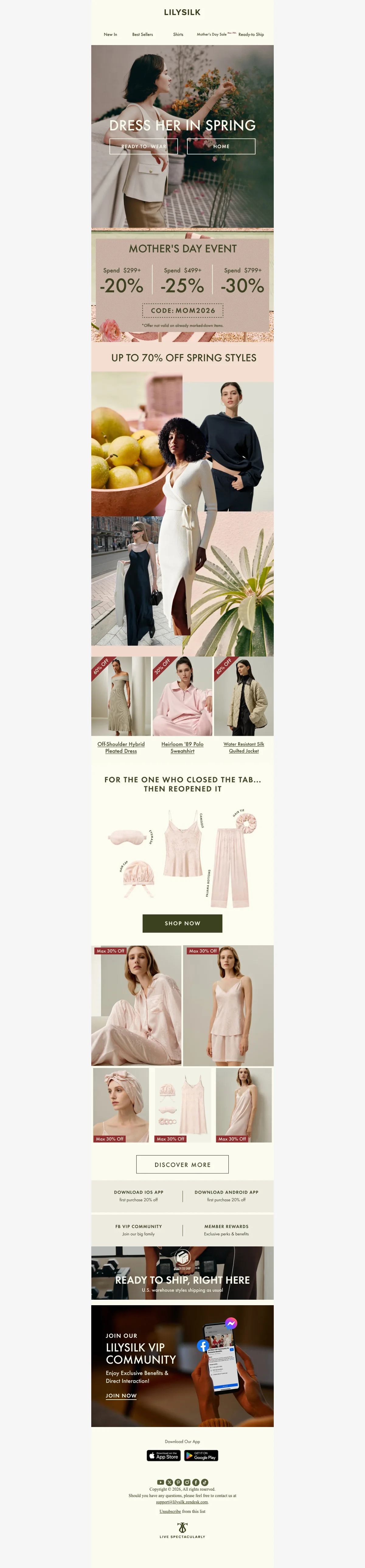Open the App Store download badge
365x1568 pixels.
(164, 1455)
